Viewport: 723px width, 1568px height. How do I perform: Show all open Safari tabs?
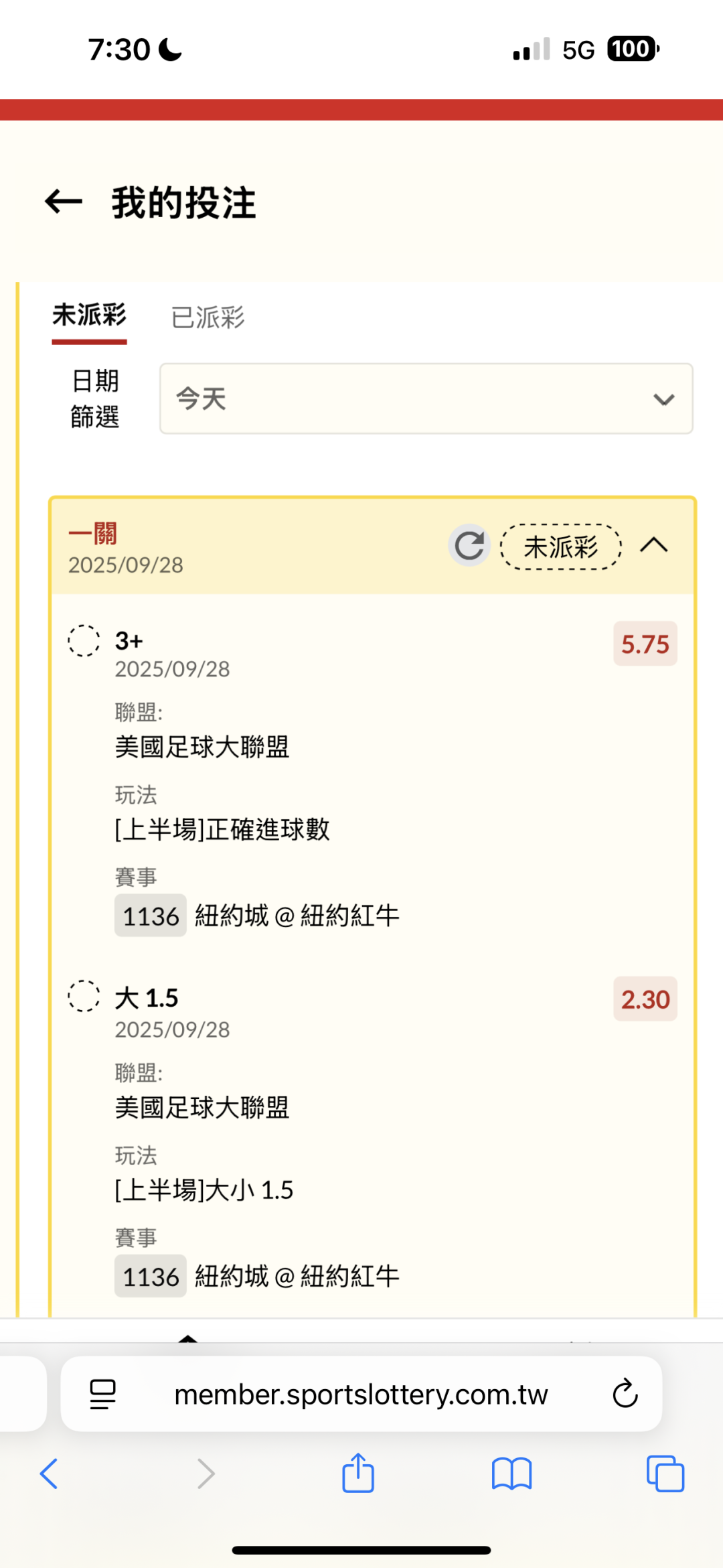click(665, 1474)
